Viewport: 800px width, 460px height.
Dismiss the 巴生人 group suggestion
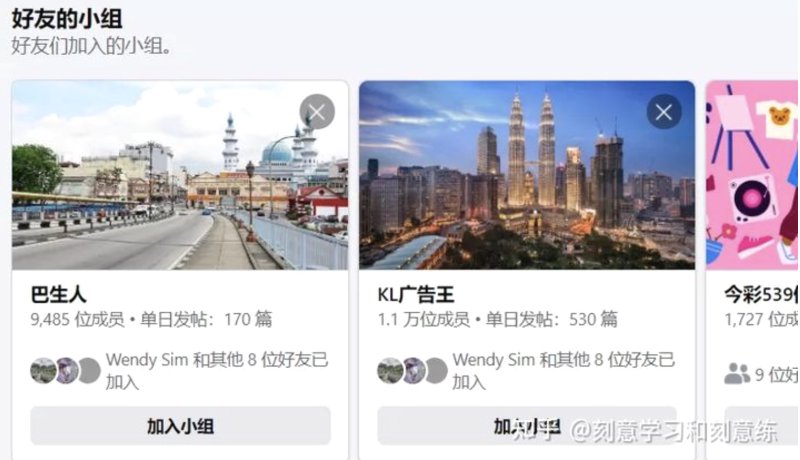coord(317,111)
